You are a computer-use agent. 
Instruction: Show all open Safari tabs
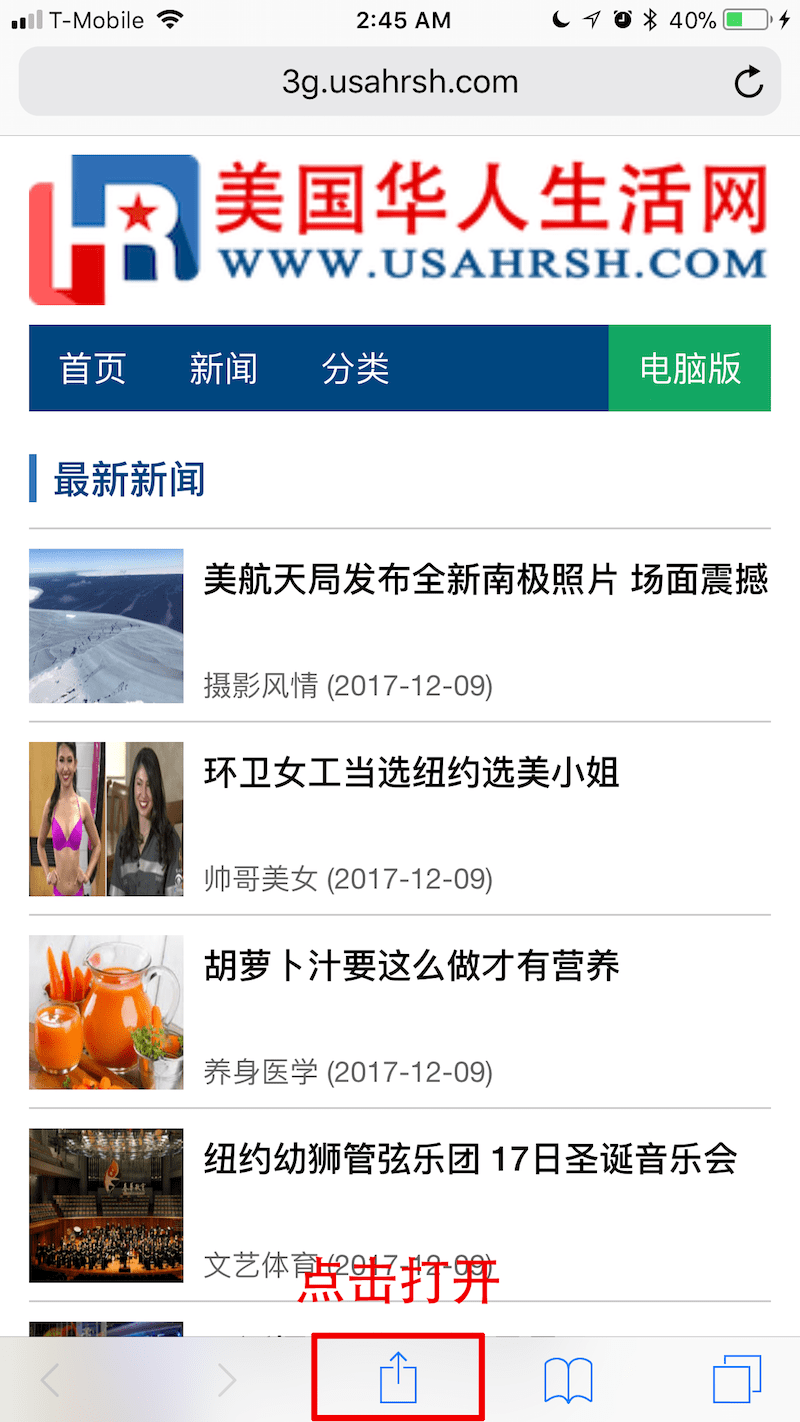737,1380
